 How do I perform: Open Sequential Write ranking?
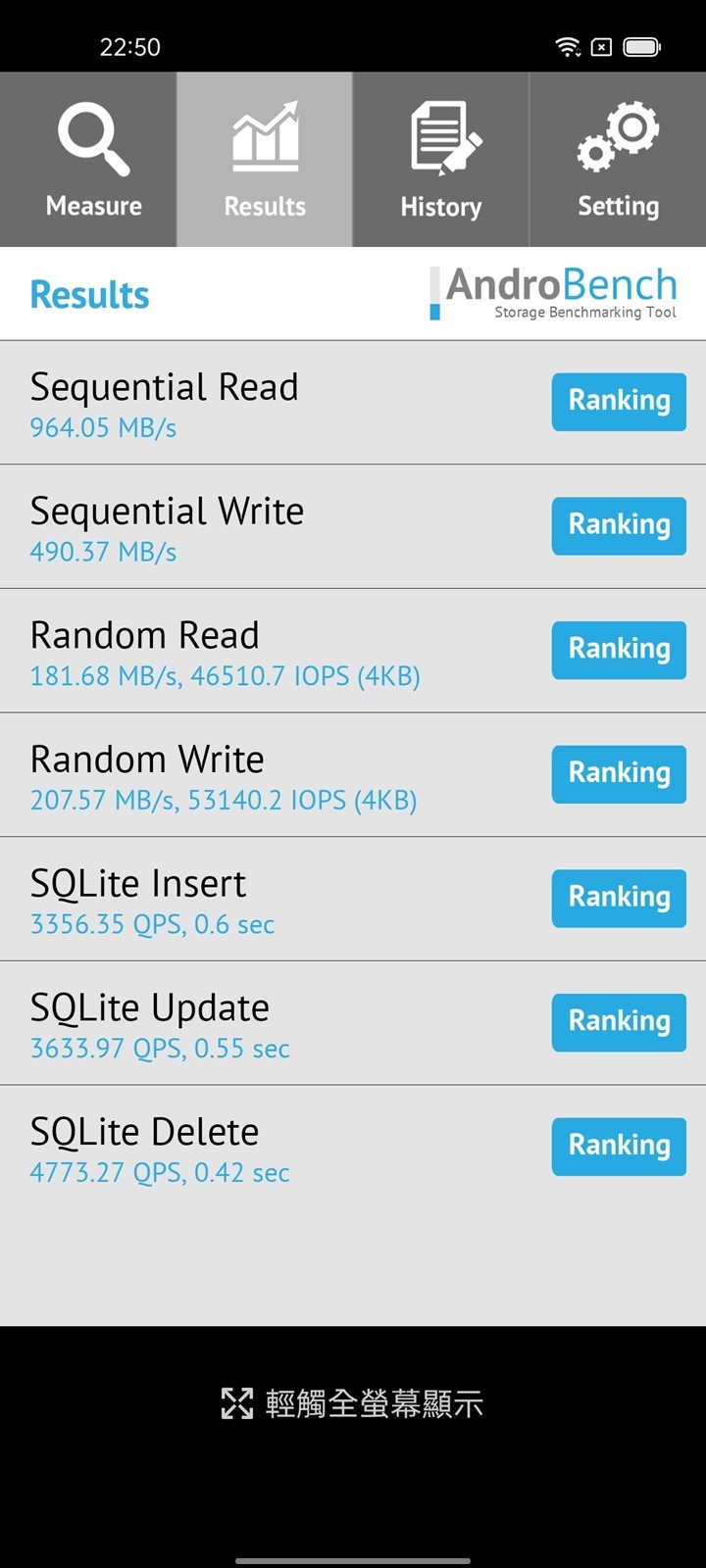click(619, 526)
